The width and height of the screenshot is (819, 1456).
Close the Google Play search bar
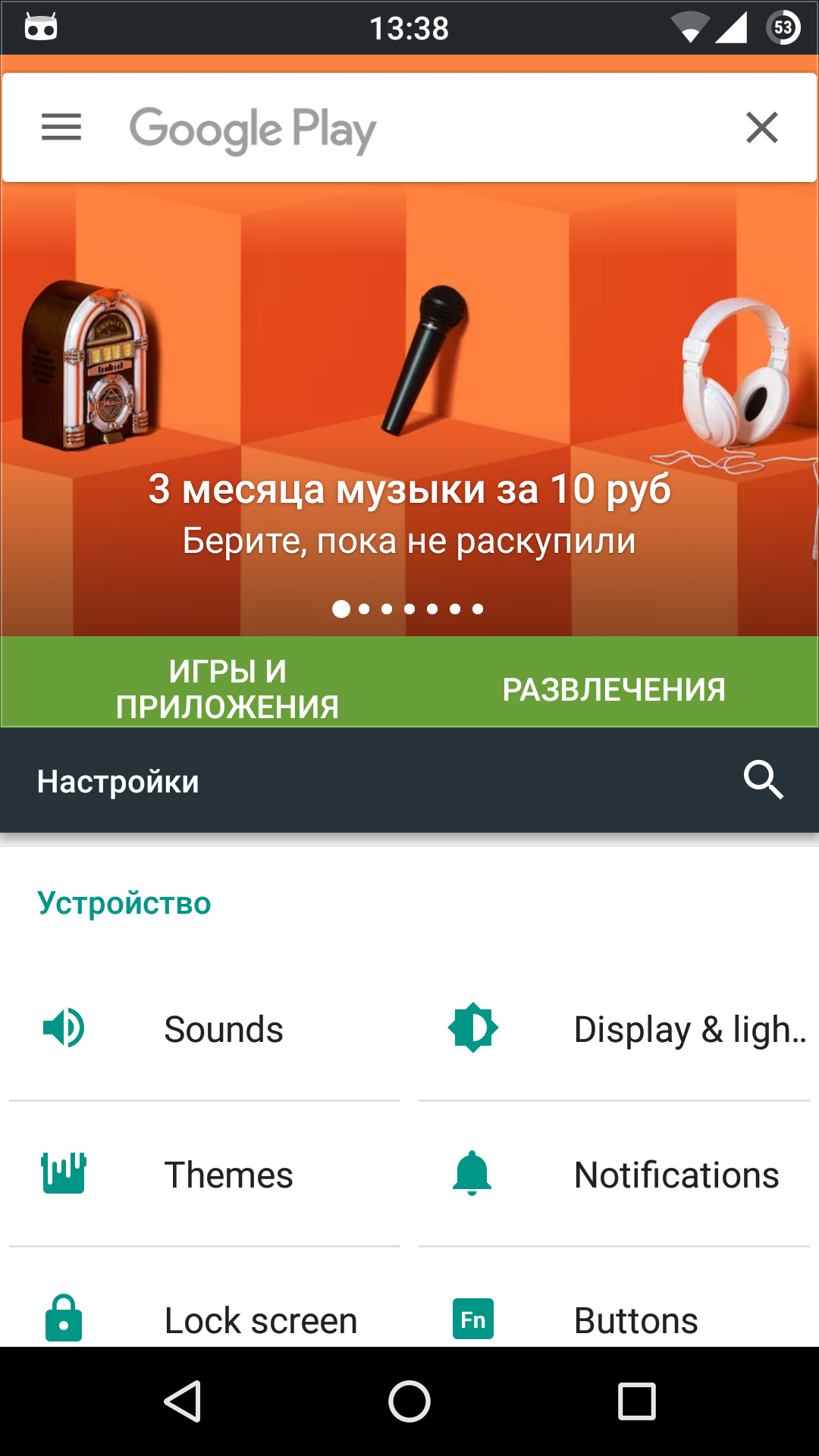tap(761, 127)
